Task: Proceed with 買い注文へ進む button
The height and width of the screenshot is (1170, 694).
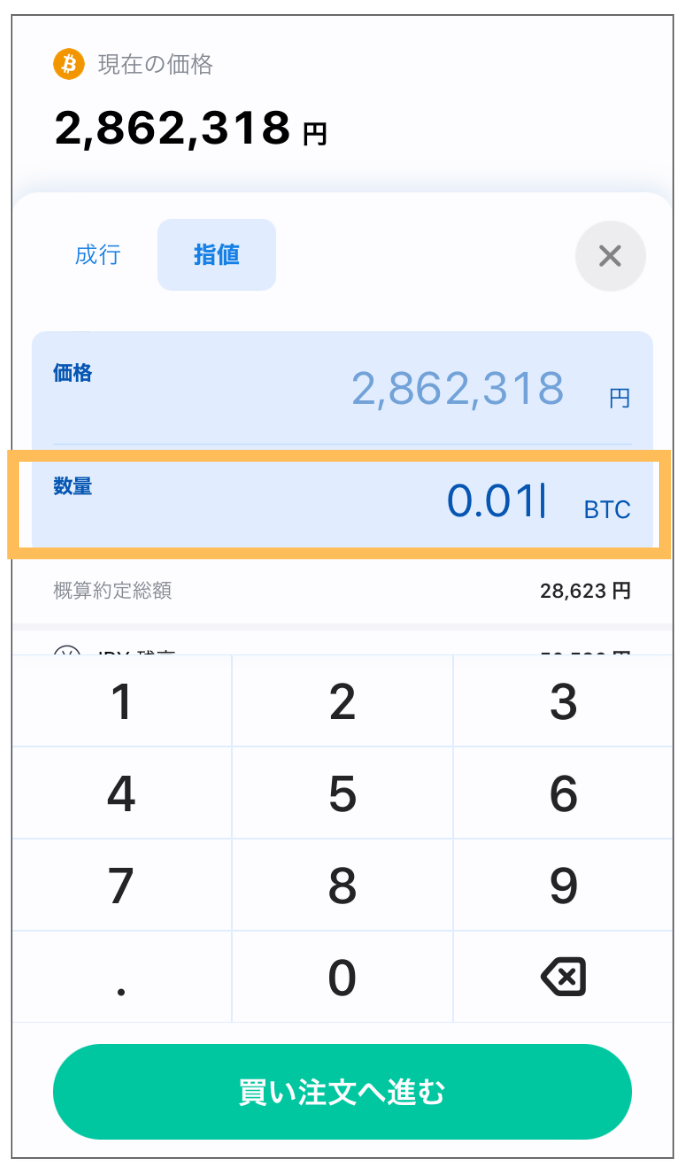Action: click(x=343, y=1092)
